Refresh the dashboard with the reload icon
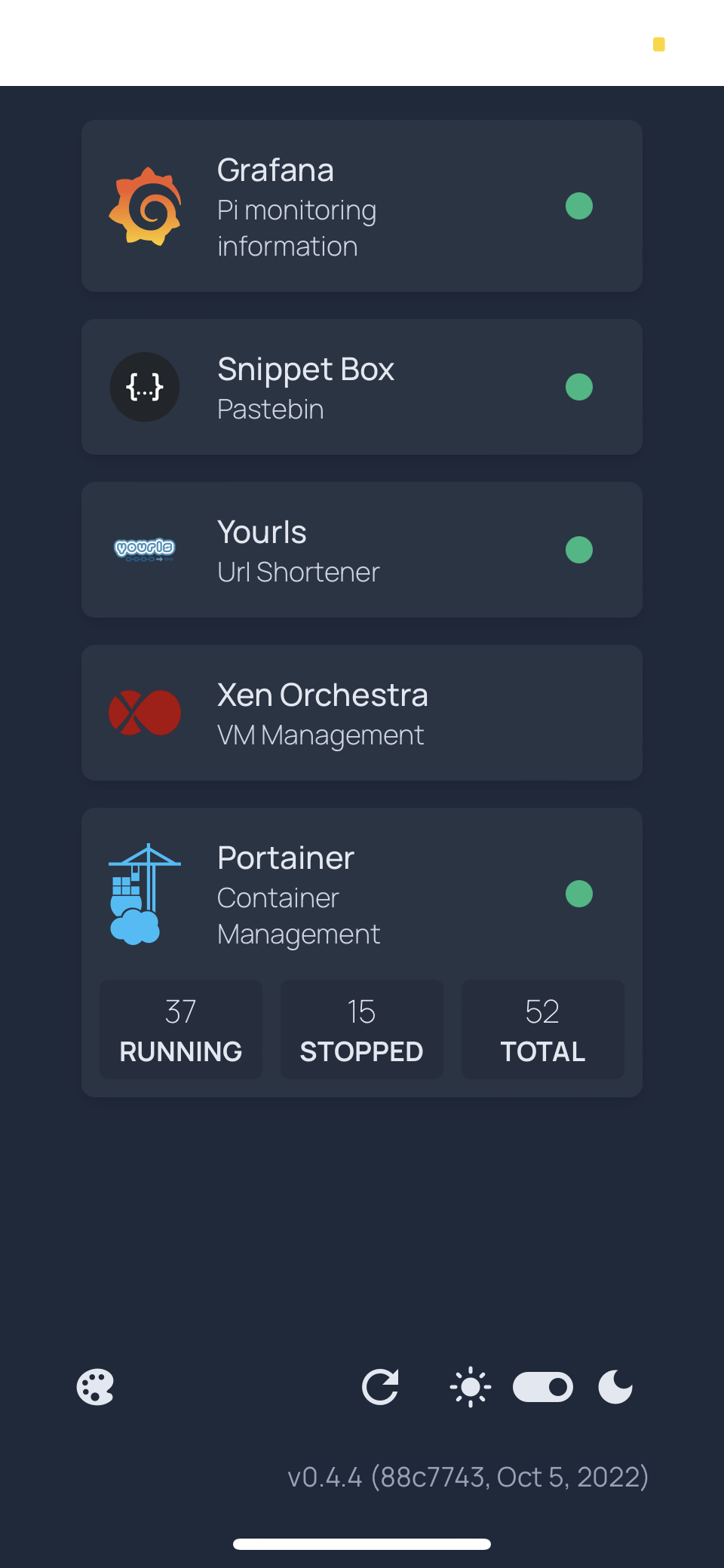This screenshot has width=724, height=1568. pyautogui.click(x=380, y=1387)
